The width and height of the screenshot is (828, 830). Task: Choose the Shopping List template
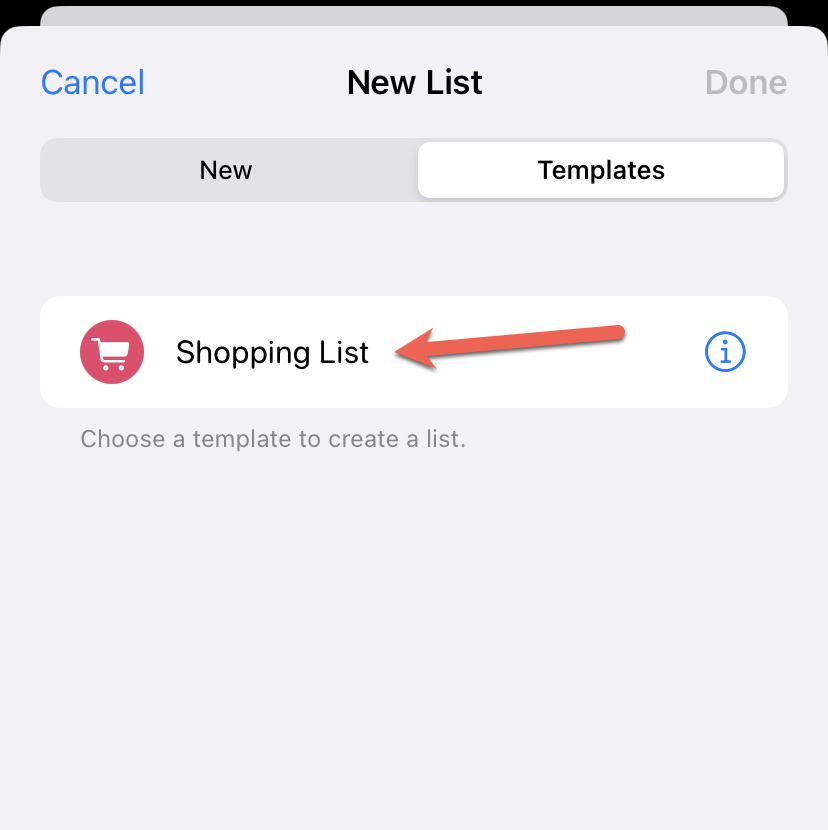(272, 352)
